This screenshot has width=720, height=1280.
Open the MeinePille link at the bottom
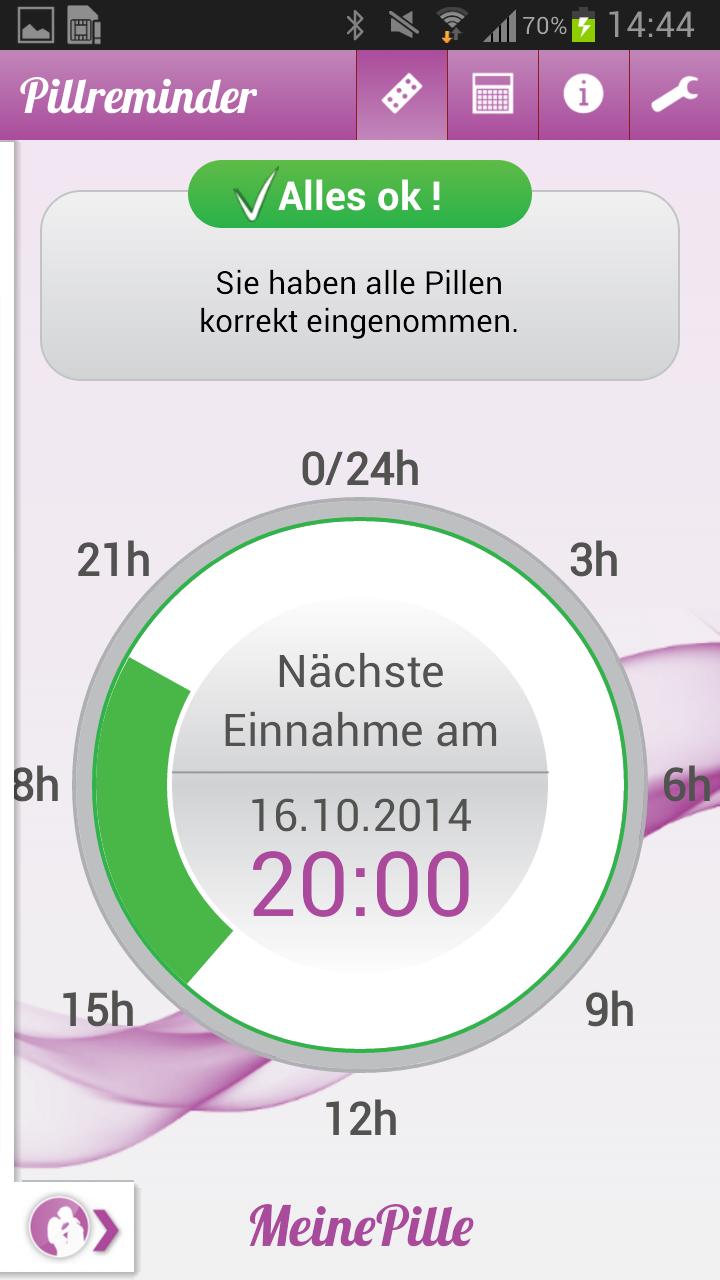(x=360, y=1225)
